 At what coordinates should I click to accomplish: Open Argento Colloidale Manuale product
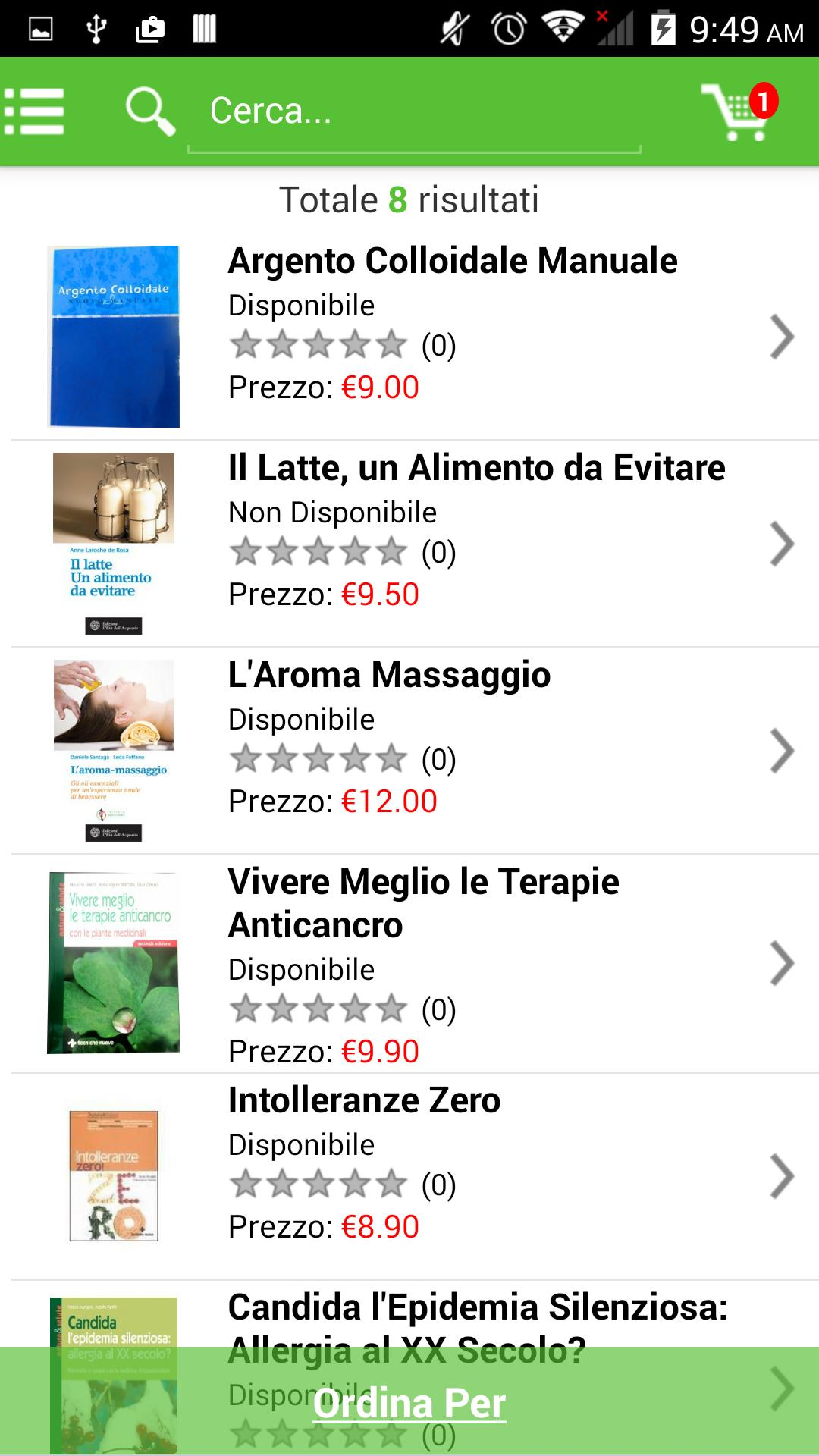point(452,261)
